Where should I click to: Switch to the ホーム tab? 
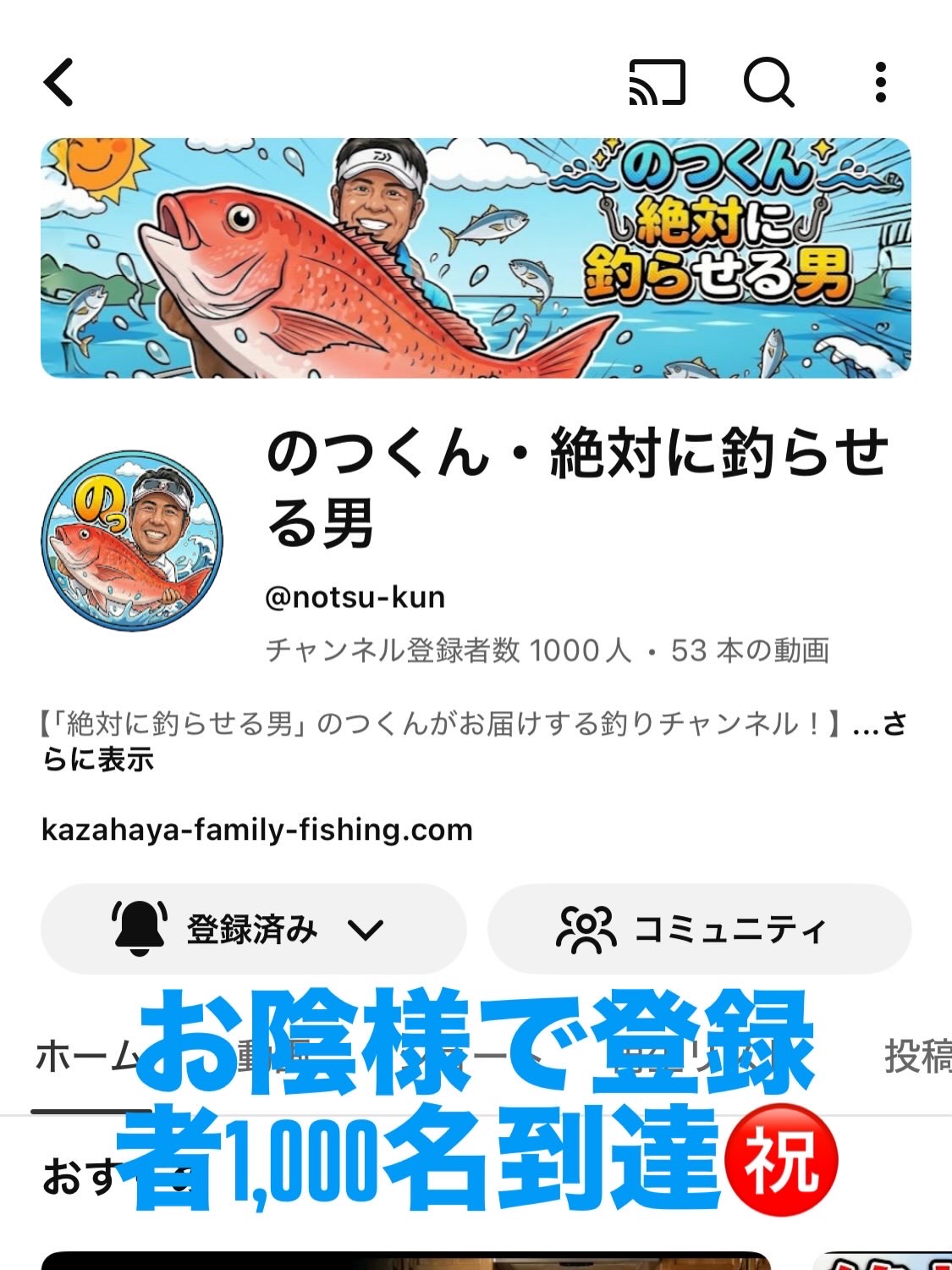click(86, 1057)
